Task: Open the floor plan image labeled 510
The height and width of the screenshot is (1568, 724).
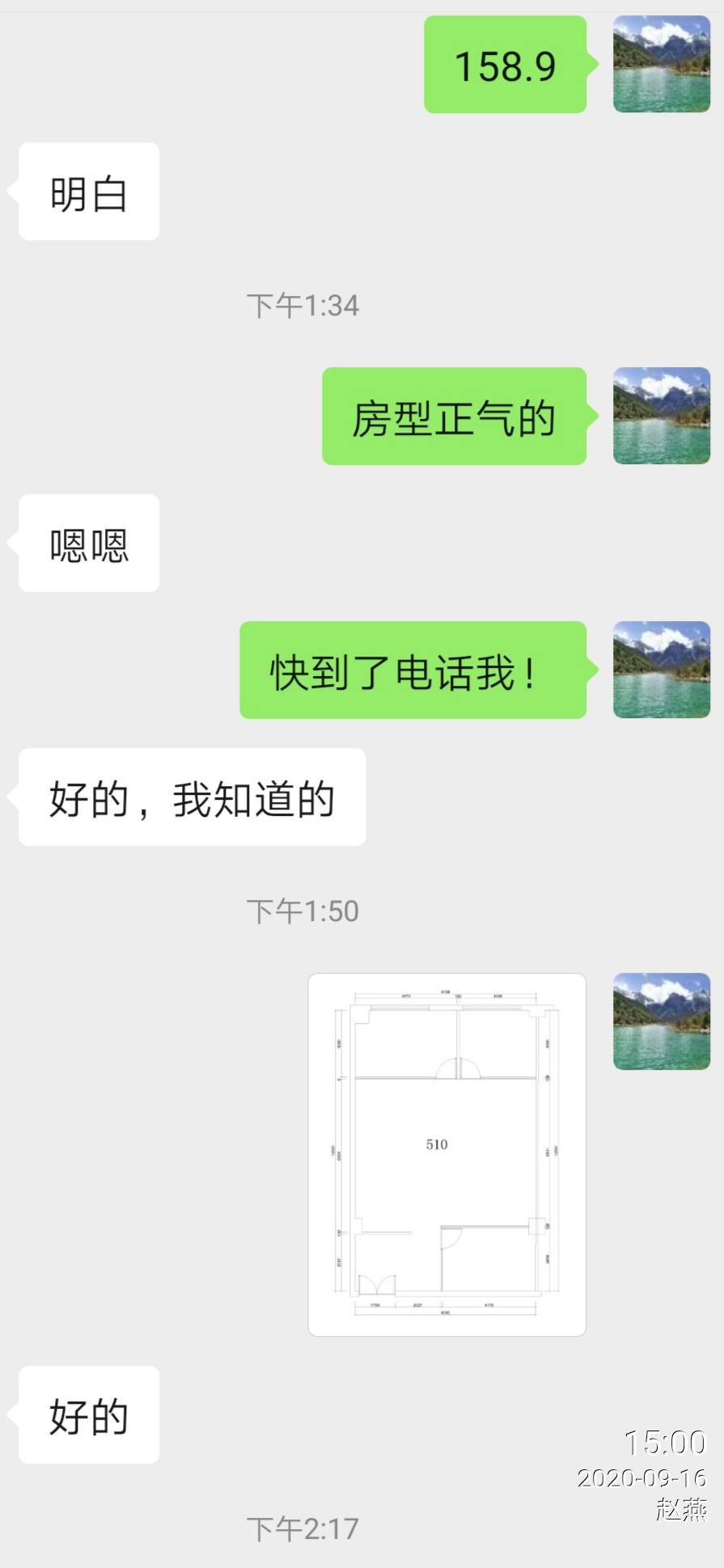Action: [x=447, y=1154]
